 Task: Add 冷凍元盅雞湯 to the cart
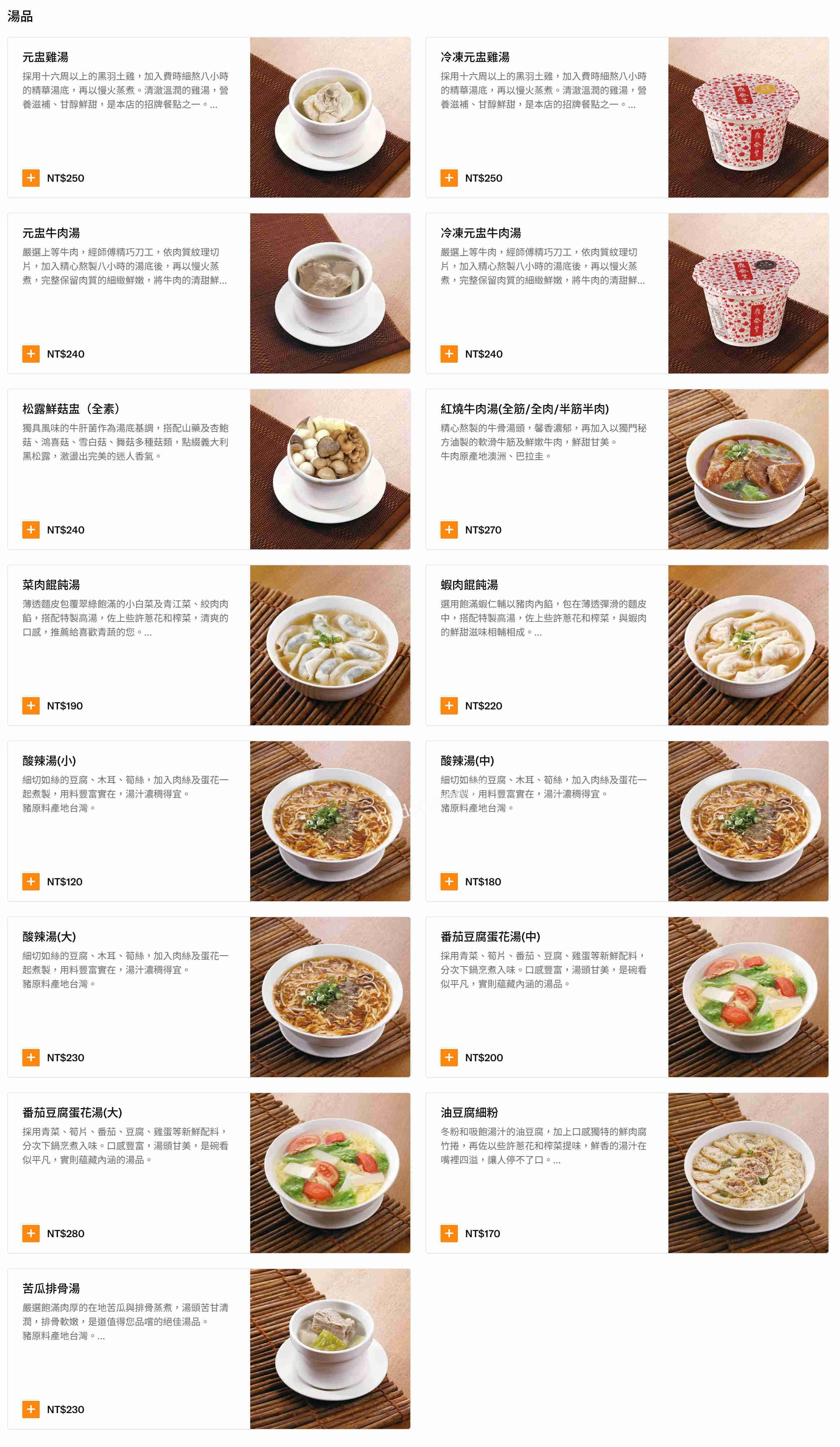(449, 178)
